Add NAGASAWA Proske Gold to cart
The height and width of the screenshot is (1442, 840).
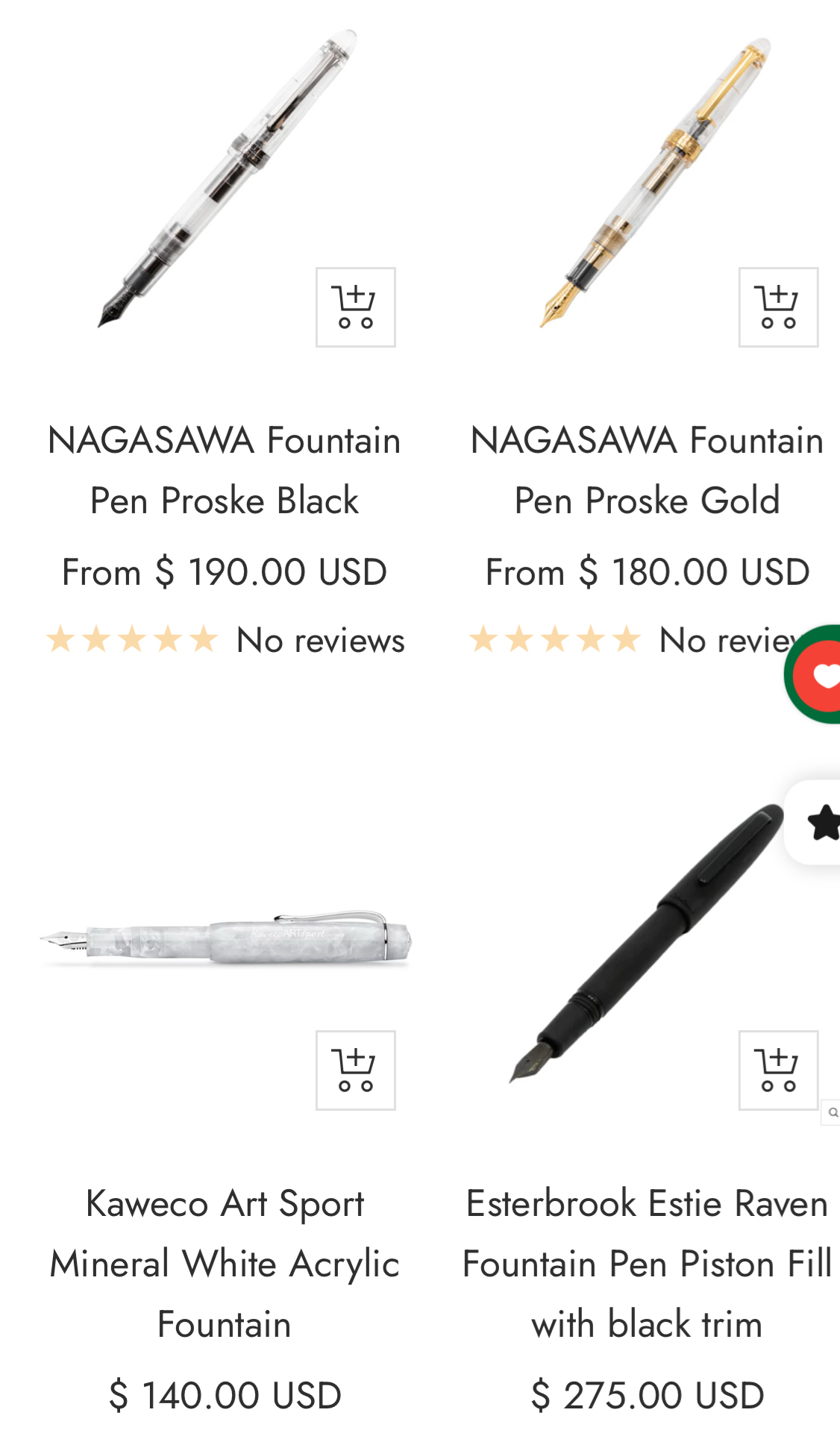tap(778, 307)
